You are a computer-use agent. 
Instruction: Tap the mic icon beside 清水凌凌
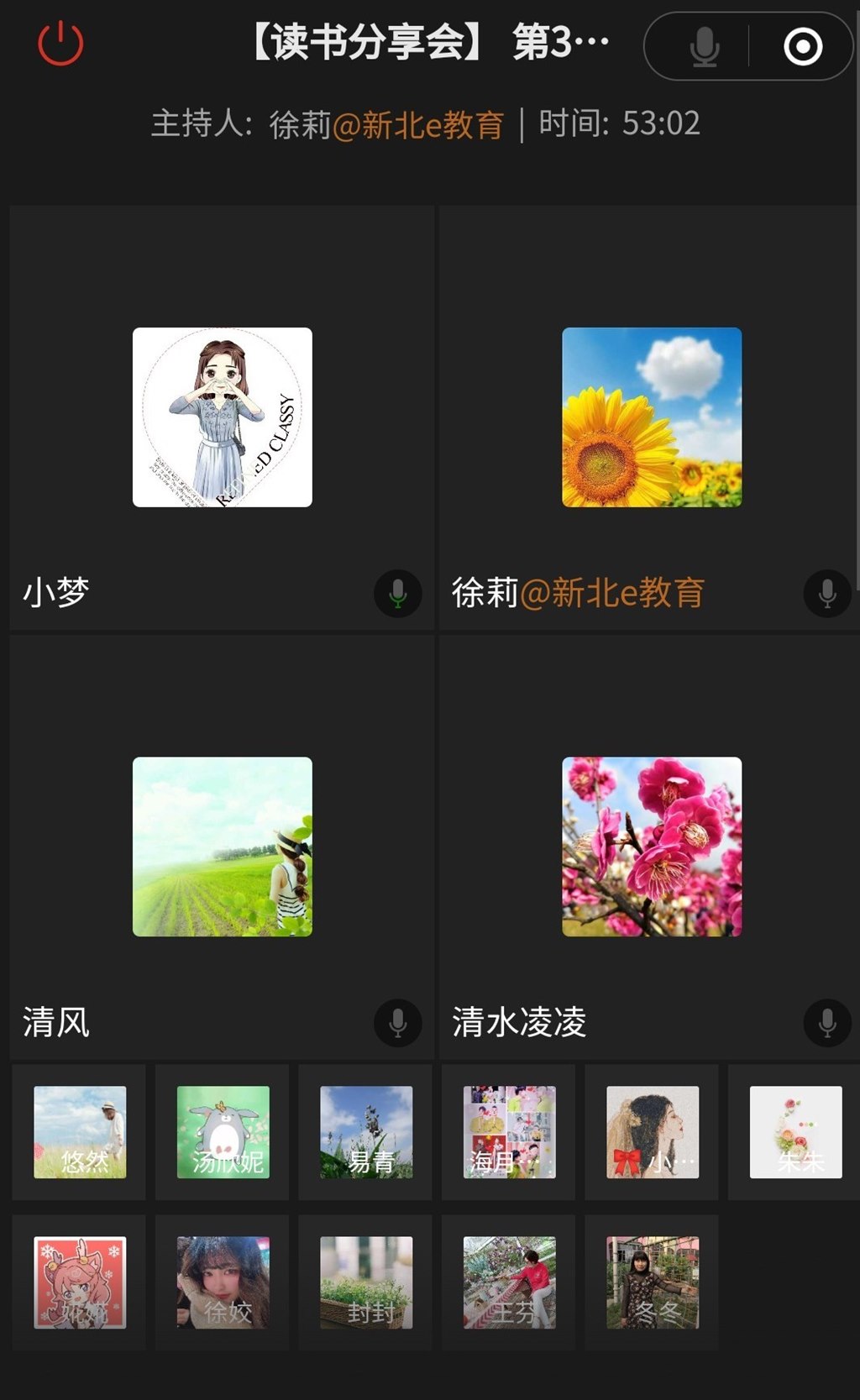pos(827,1023)
